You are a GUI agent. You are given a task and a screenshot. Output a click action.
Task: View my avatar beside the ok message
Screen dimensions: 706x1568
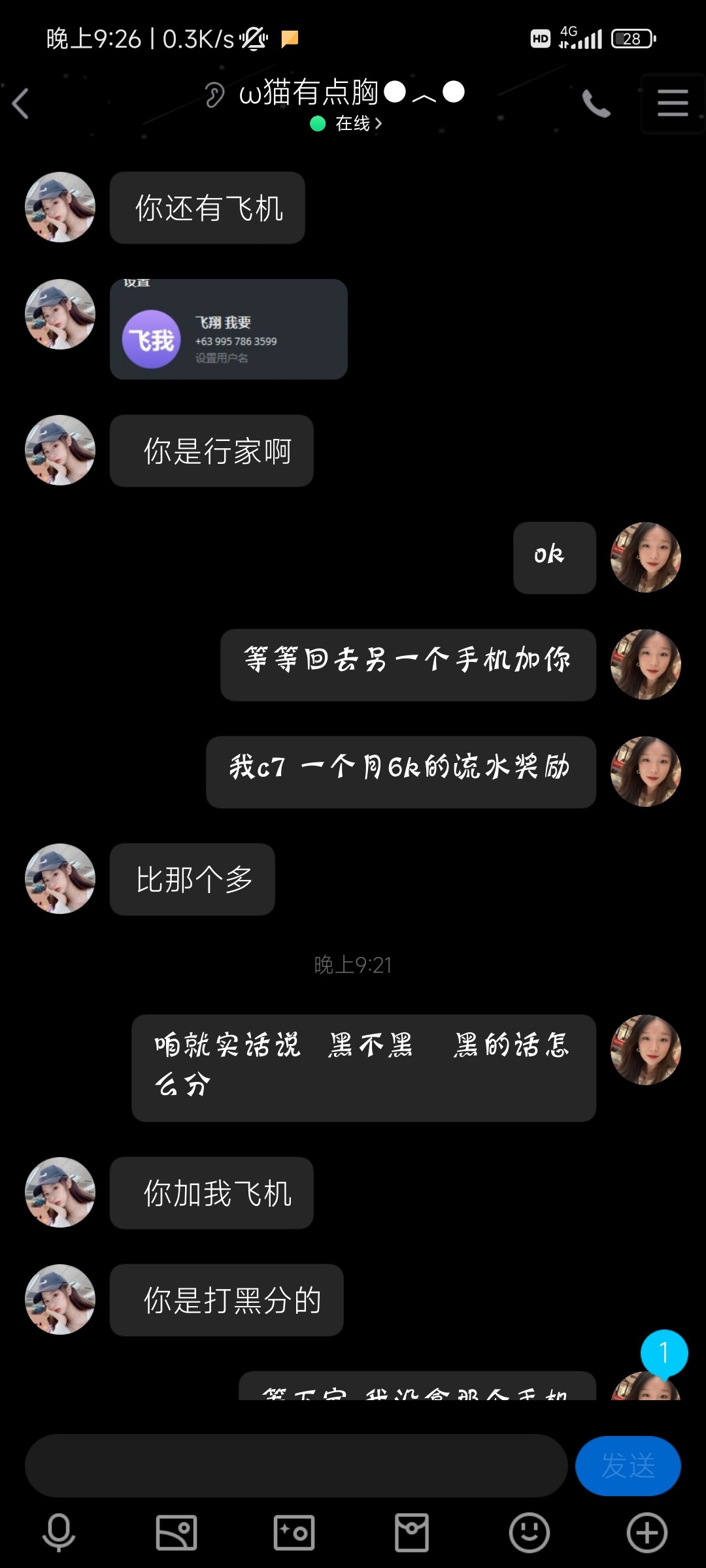(645, 557)
